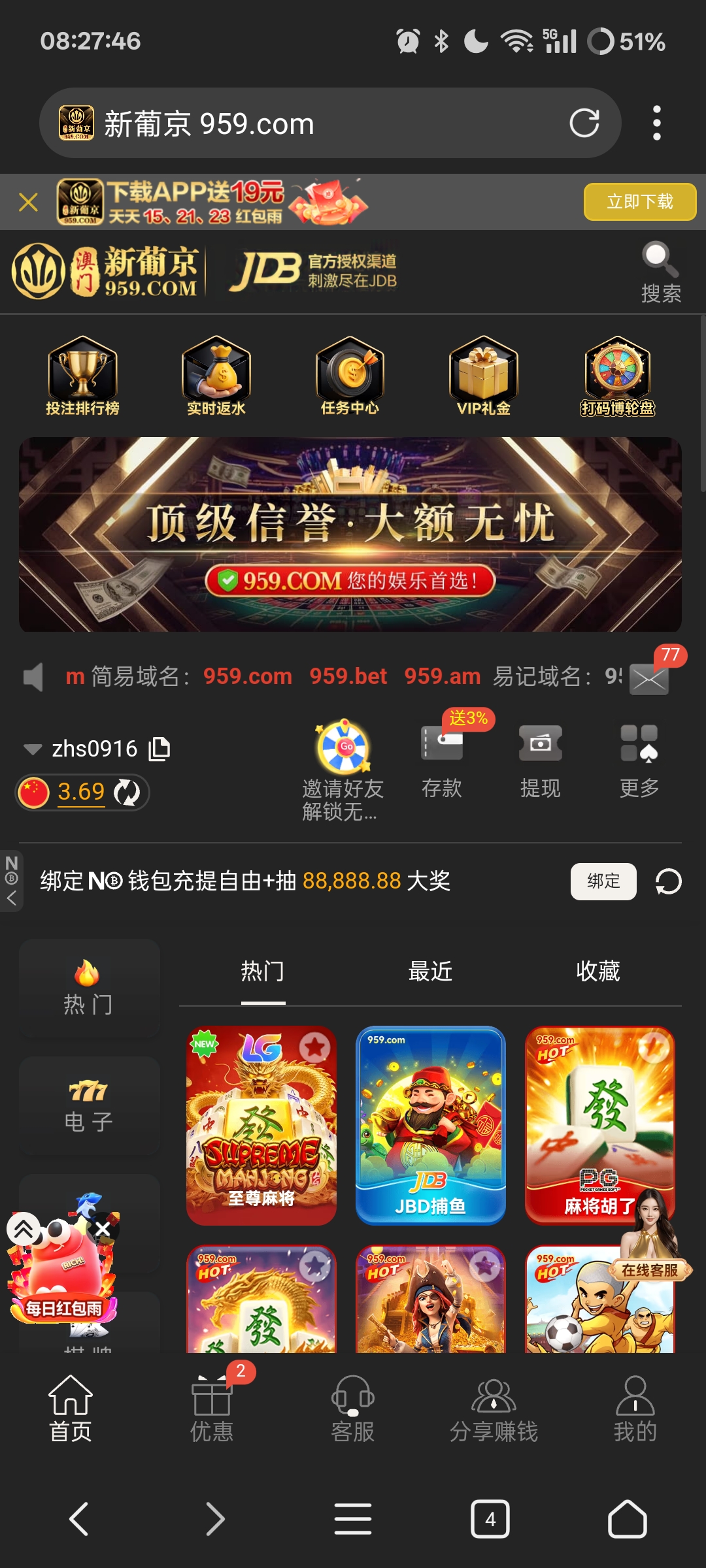Viewport: 706px width, 1568px height.
Task: Switch to the 最近 tab
Action: point(430,972)
